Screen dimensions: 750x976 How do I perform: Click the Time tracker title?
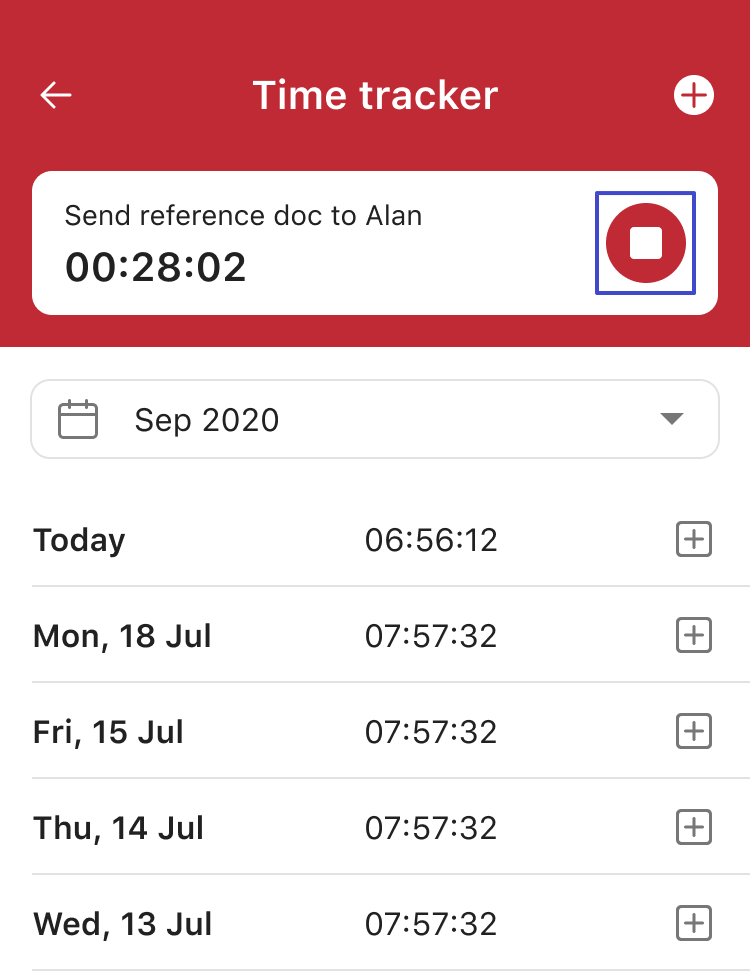point(375,95)
